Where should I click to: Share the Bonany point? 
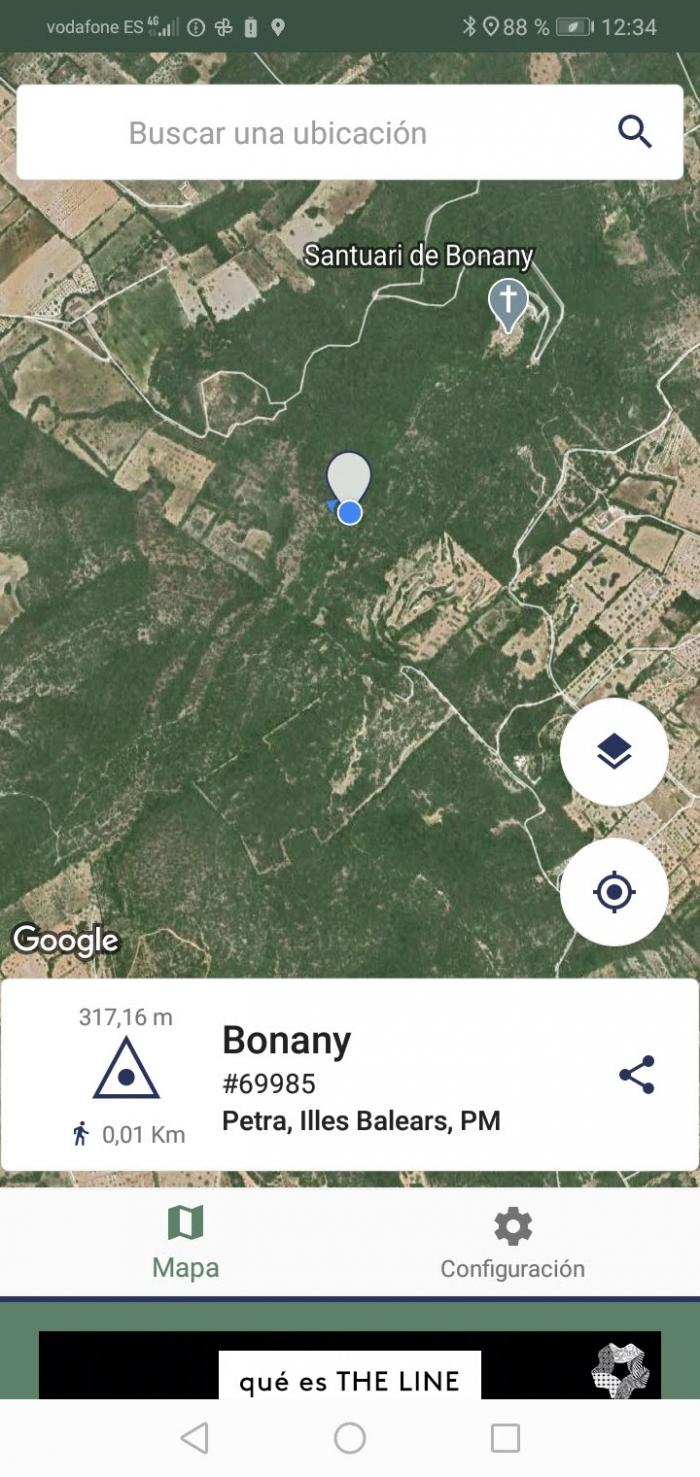point(637,1075)
